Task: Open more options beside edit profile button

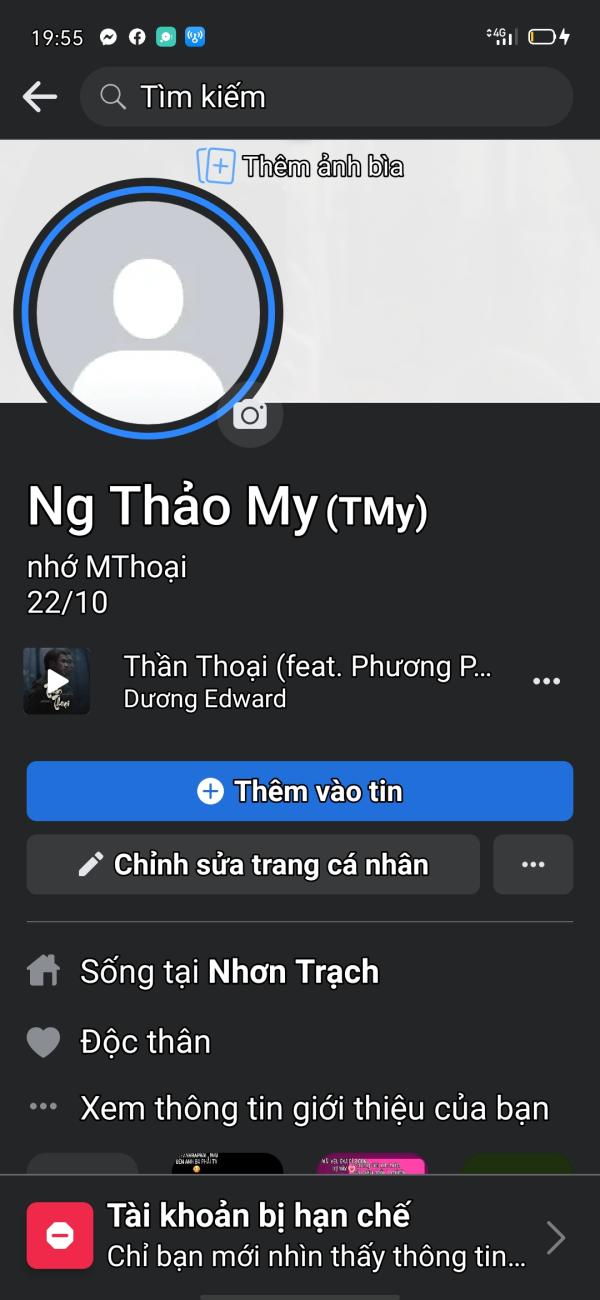Action: (533, 864)
